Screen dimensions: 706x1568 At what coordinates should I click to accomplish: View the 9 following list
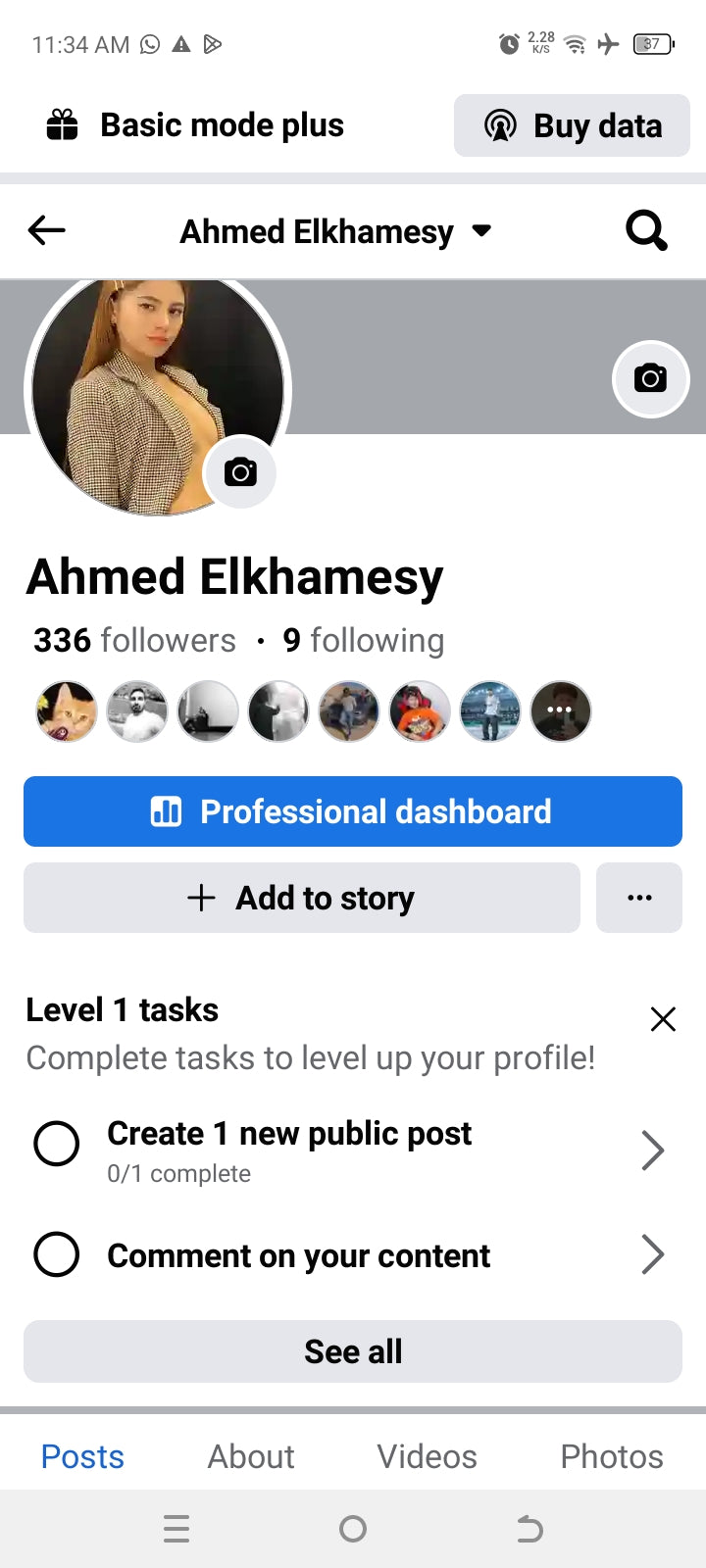point(363,640)
